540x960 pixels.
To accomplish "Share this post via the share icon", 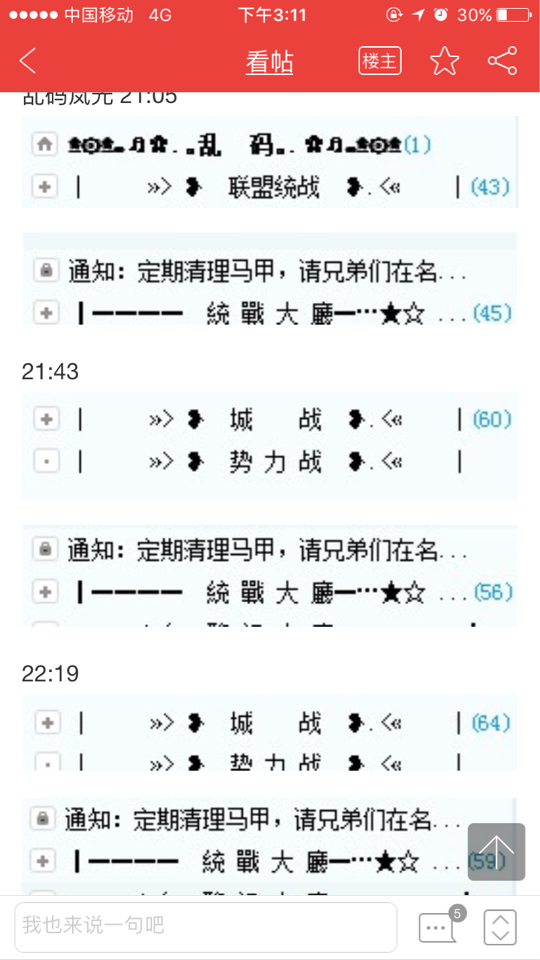I will (x=503, y=61).
